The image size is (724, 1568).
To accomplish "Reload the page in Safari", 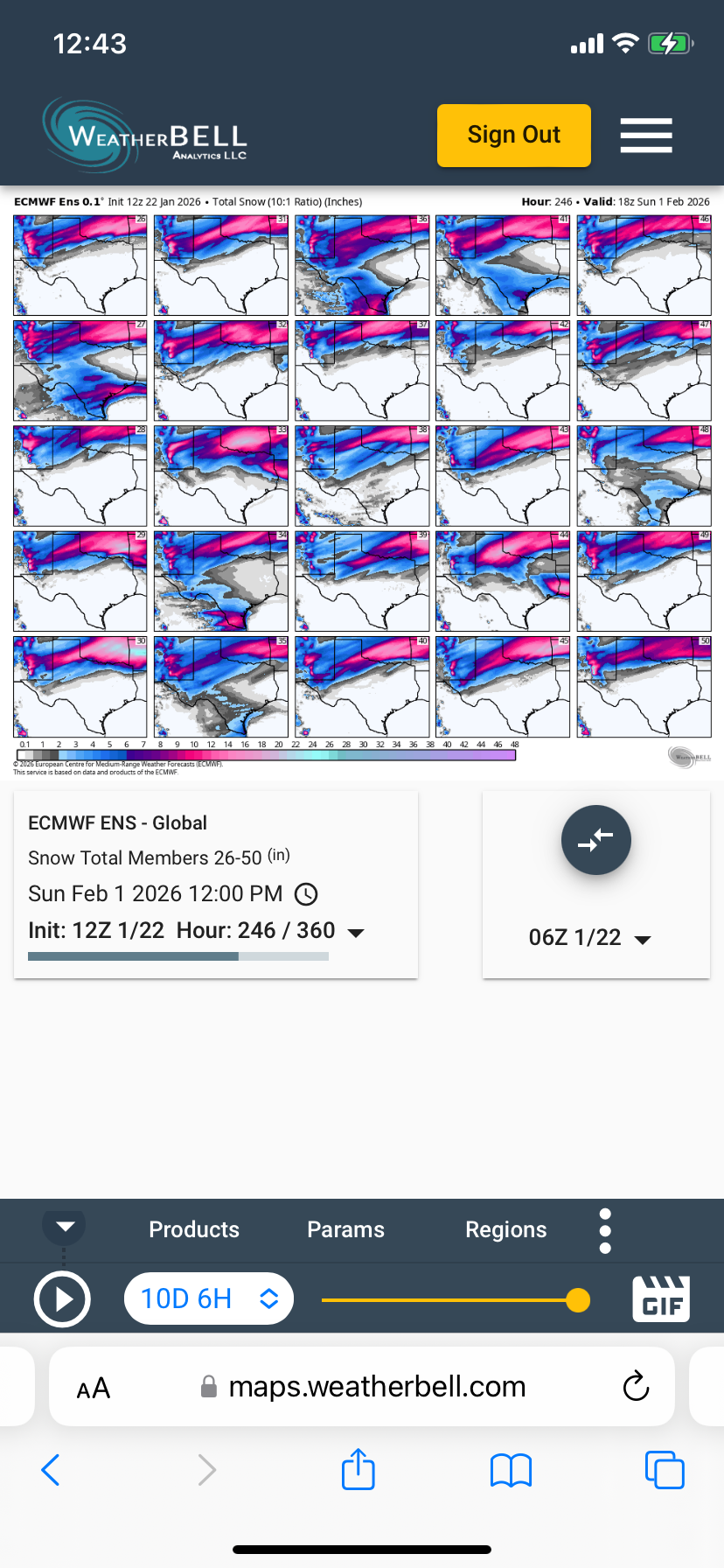I will 636,1387.
